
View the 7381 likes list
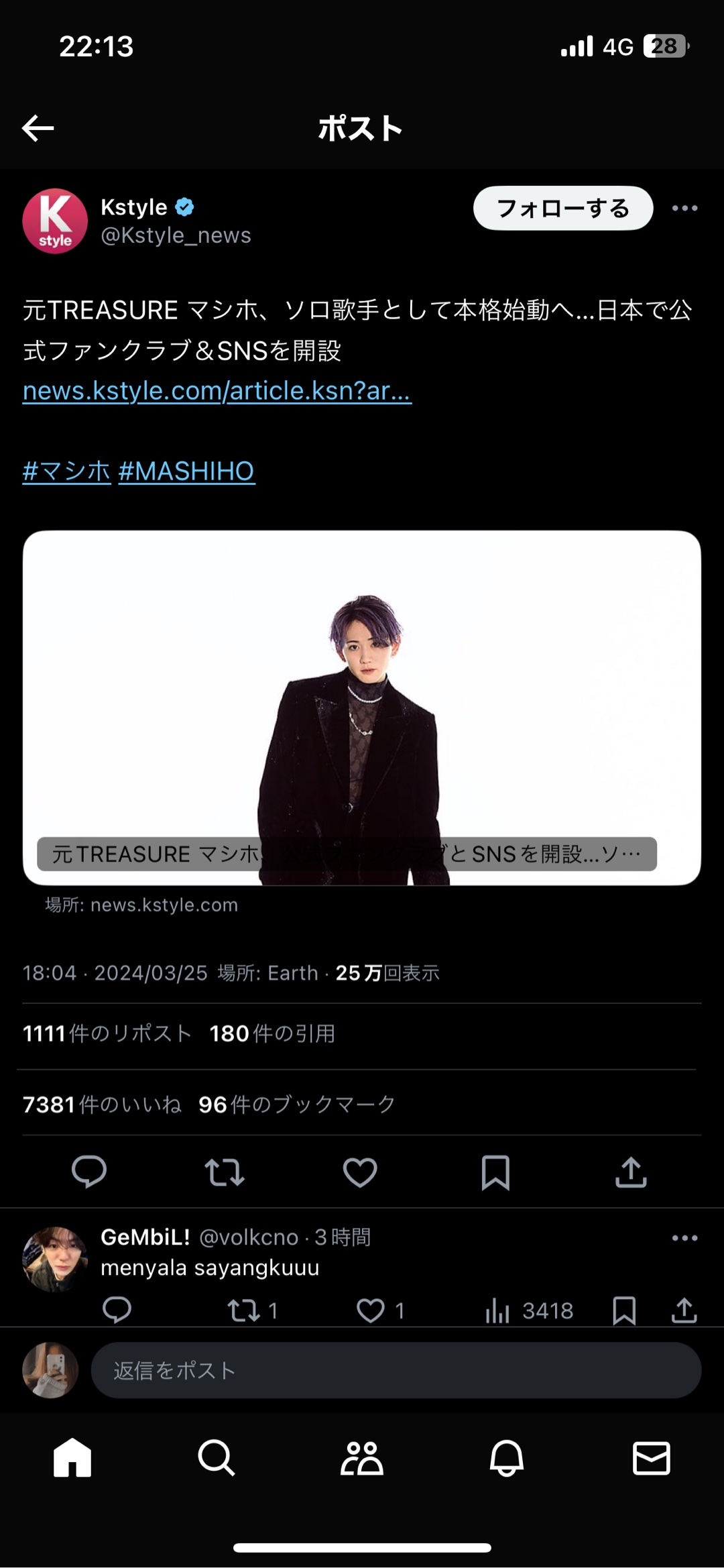tap(102, 1105)
